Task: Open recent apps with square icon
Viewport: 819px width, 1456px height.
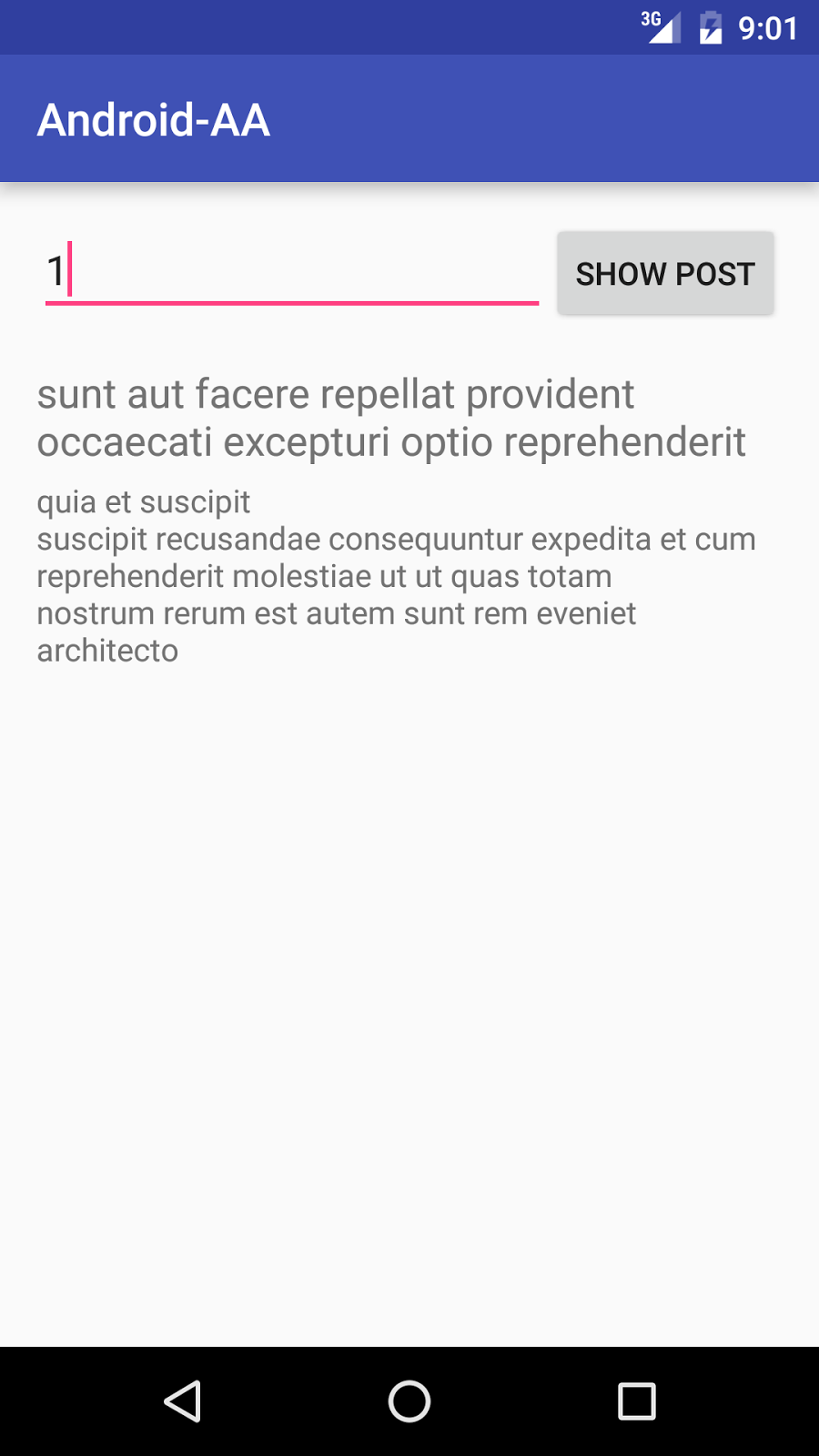Action: point(637,1401)
